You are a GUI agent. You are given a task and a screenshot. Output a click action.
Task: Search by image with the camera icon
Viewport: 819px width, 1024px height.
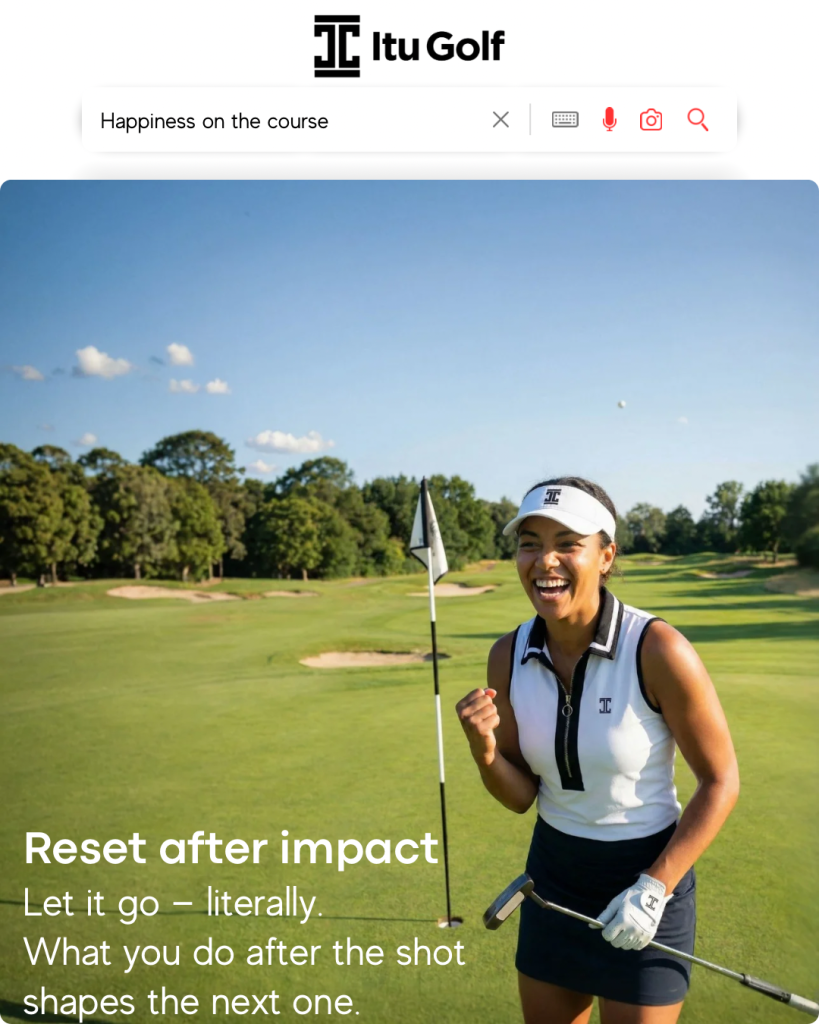[651, 120]
